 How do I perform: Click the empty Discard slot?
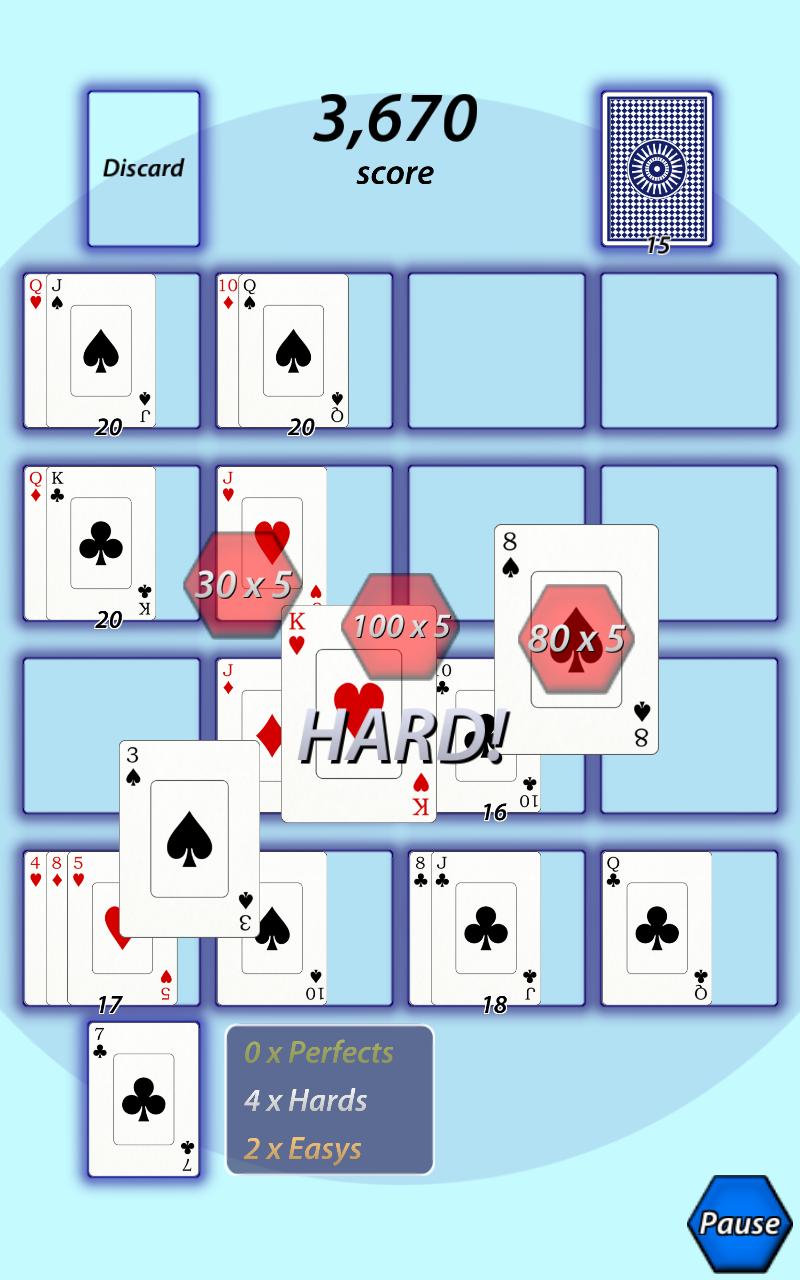143,167
